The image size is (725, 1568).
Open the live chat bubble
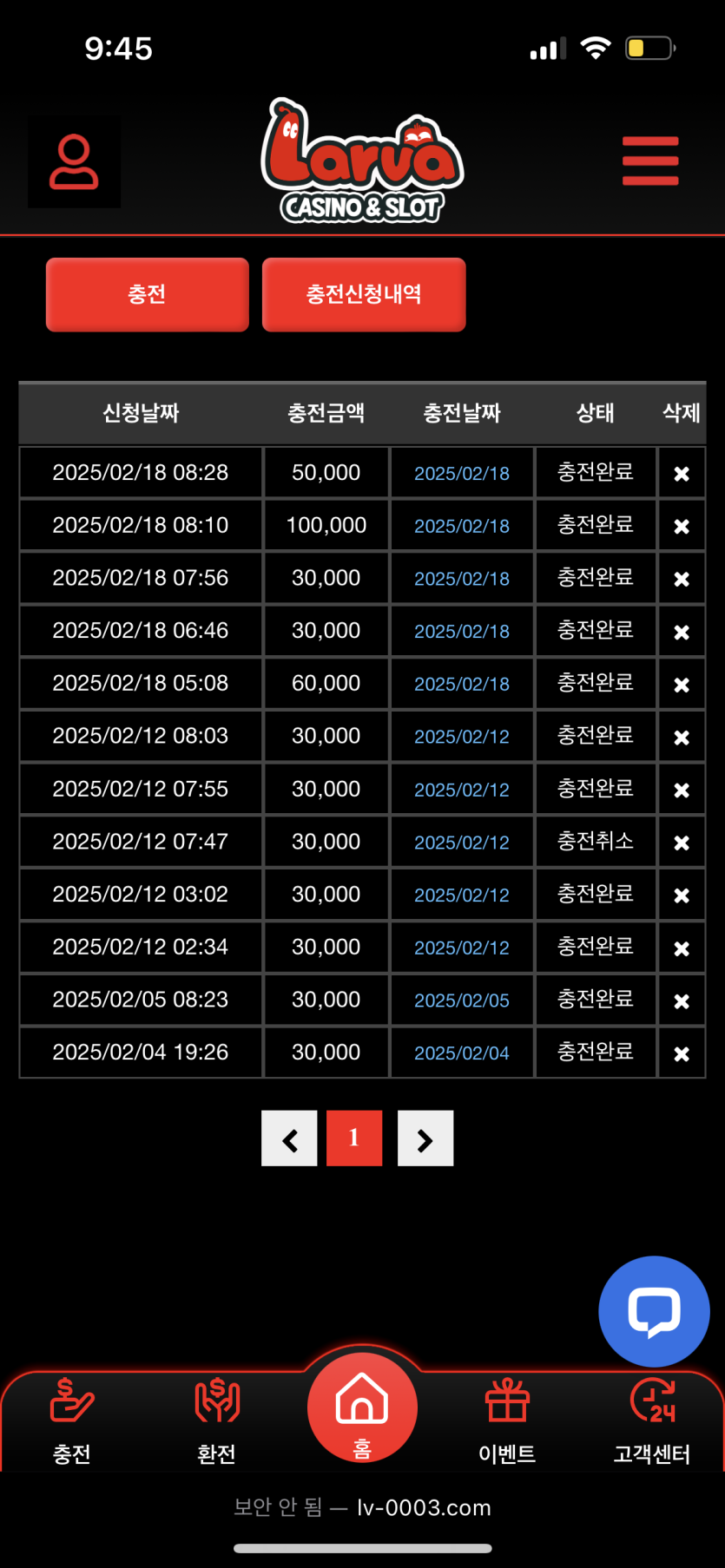pyautogui.click(x=654, y=1311)
